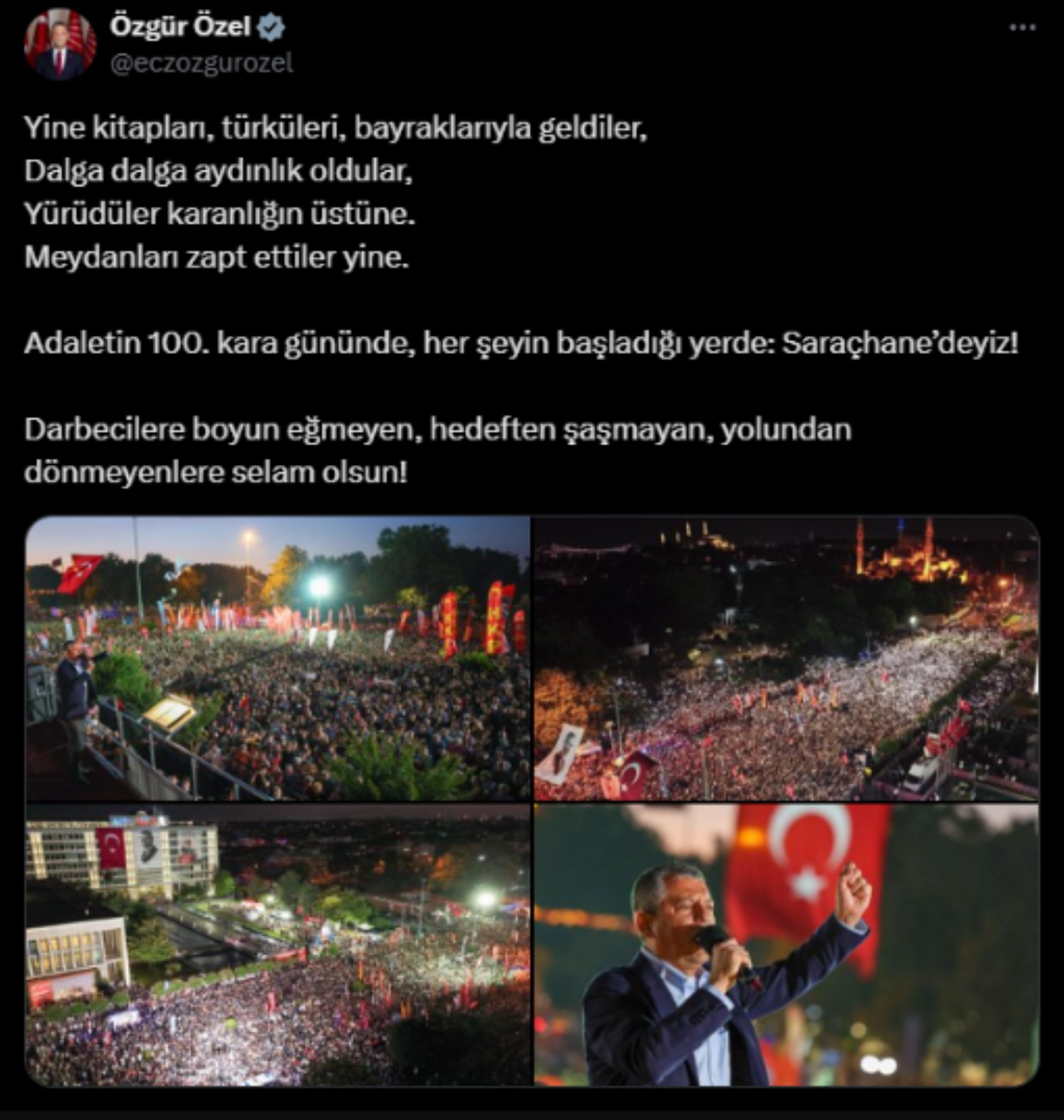View the photo of the man holding a microphone
Image resolution: width=1064 pixels, height=1120 pixels.
pos(786,945)
